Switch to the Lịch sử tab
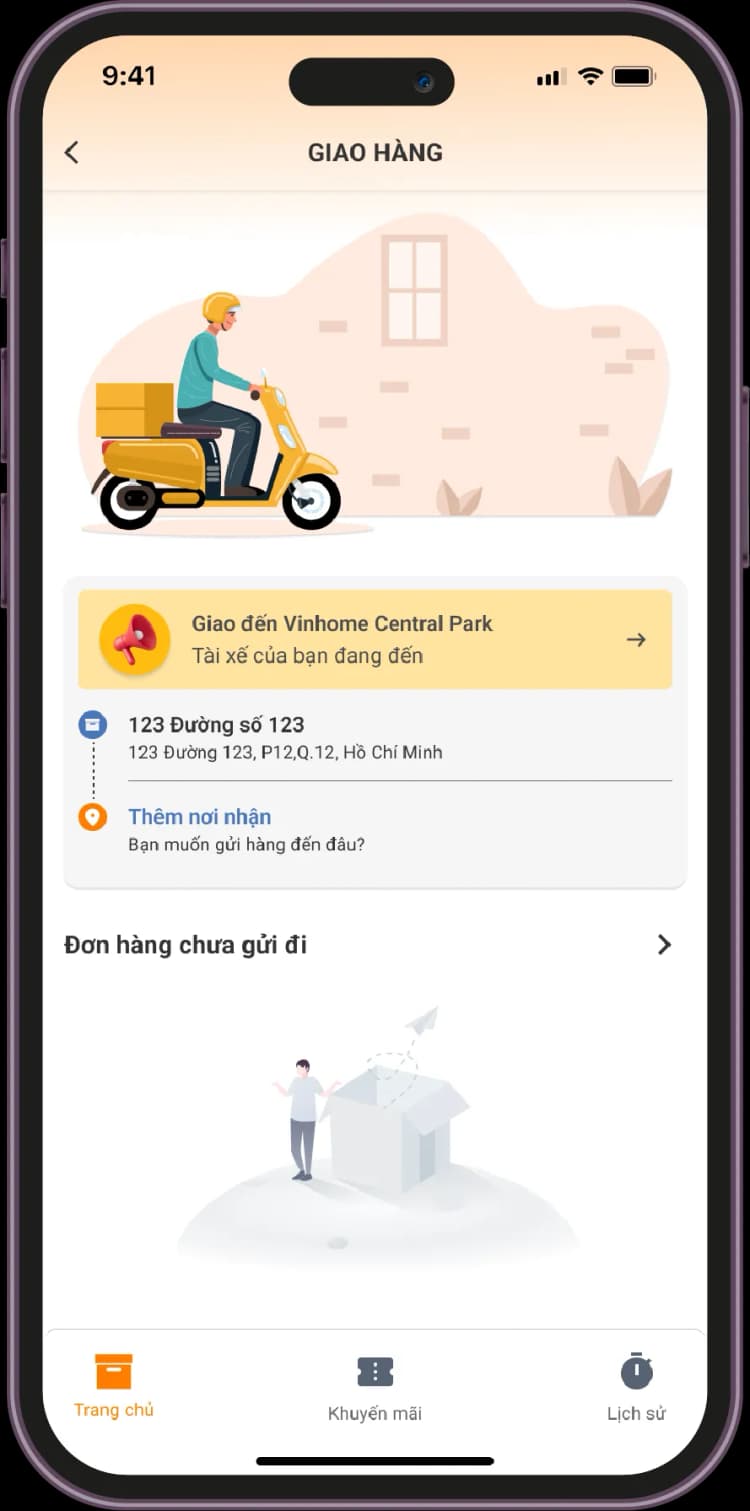 [636, 1387]
